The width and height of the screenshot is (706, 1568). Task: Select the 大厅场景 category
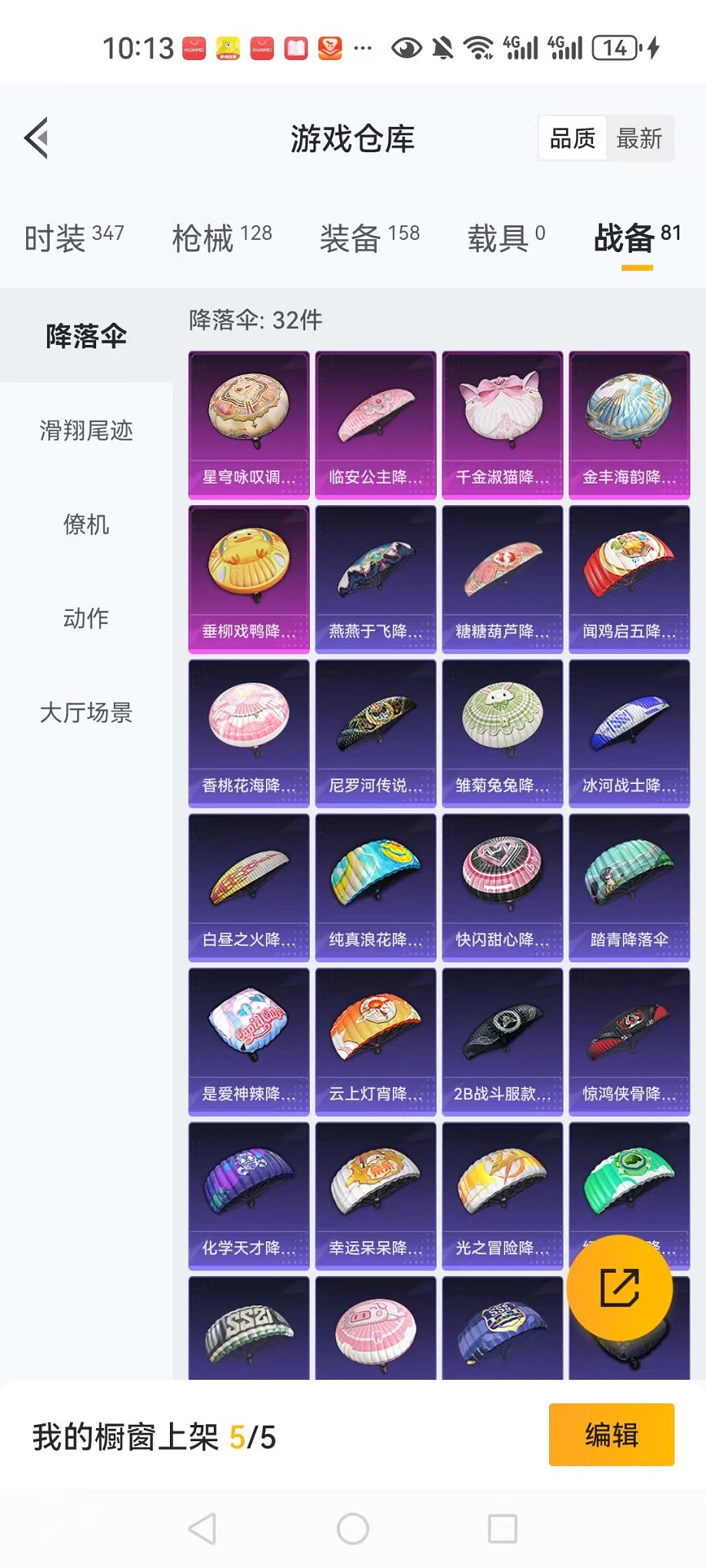click(86, 713)
